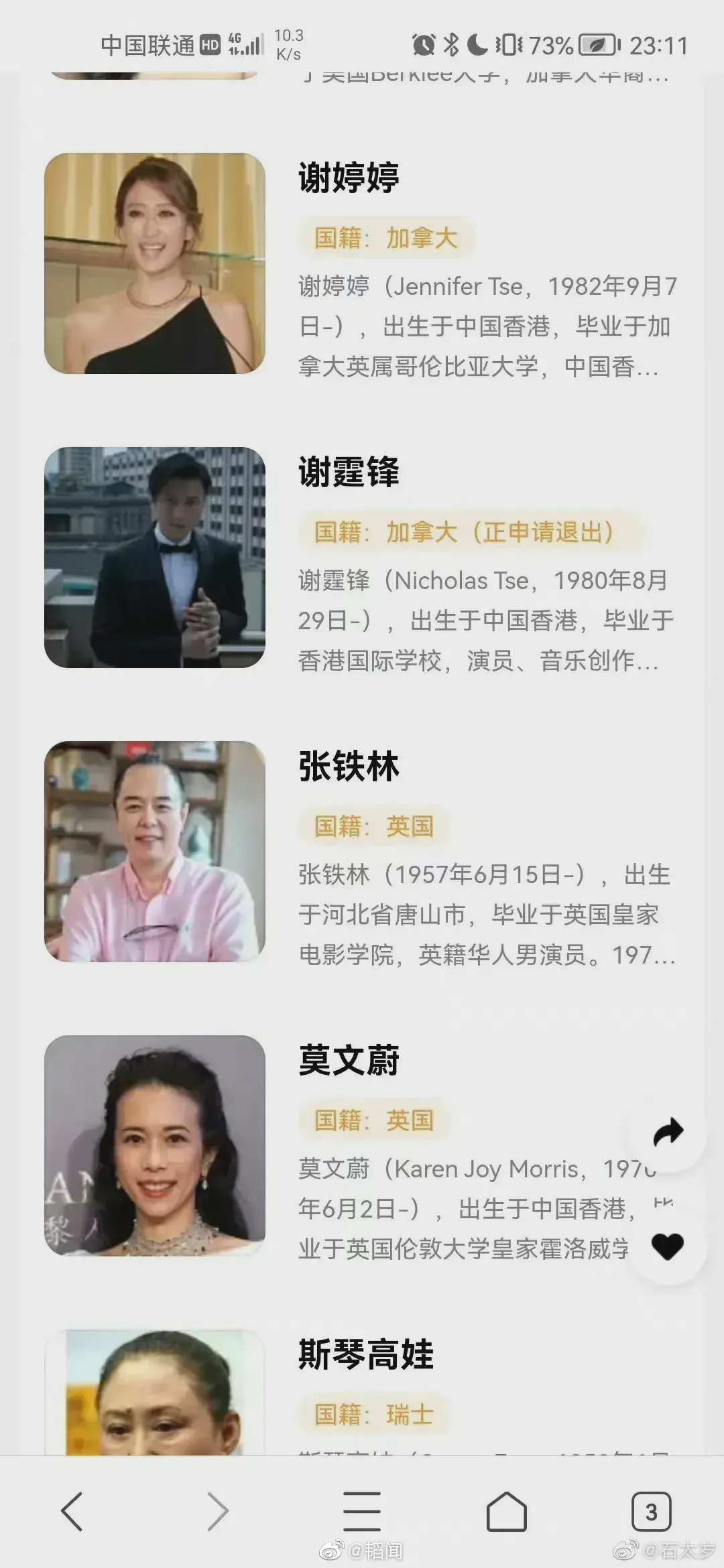Screen dimensions: 724x1568
Task: Open the 谢婷婷 entry
Action: click(349, 178)
